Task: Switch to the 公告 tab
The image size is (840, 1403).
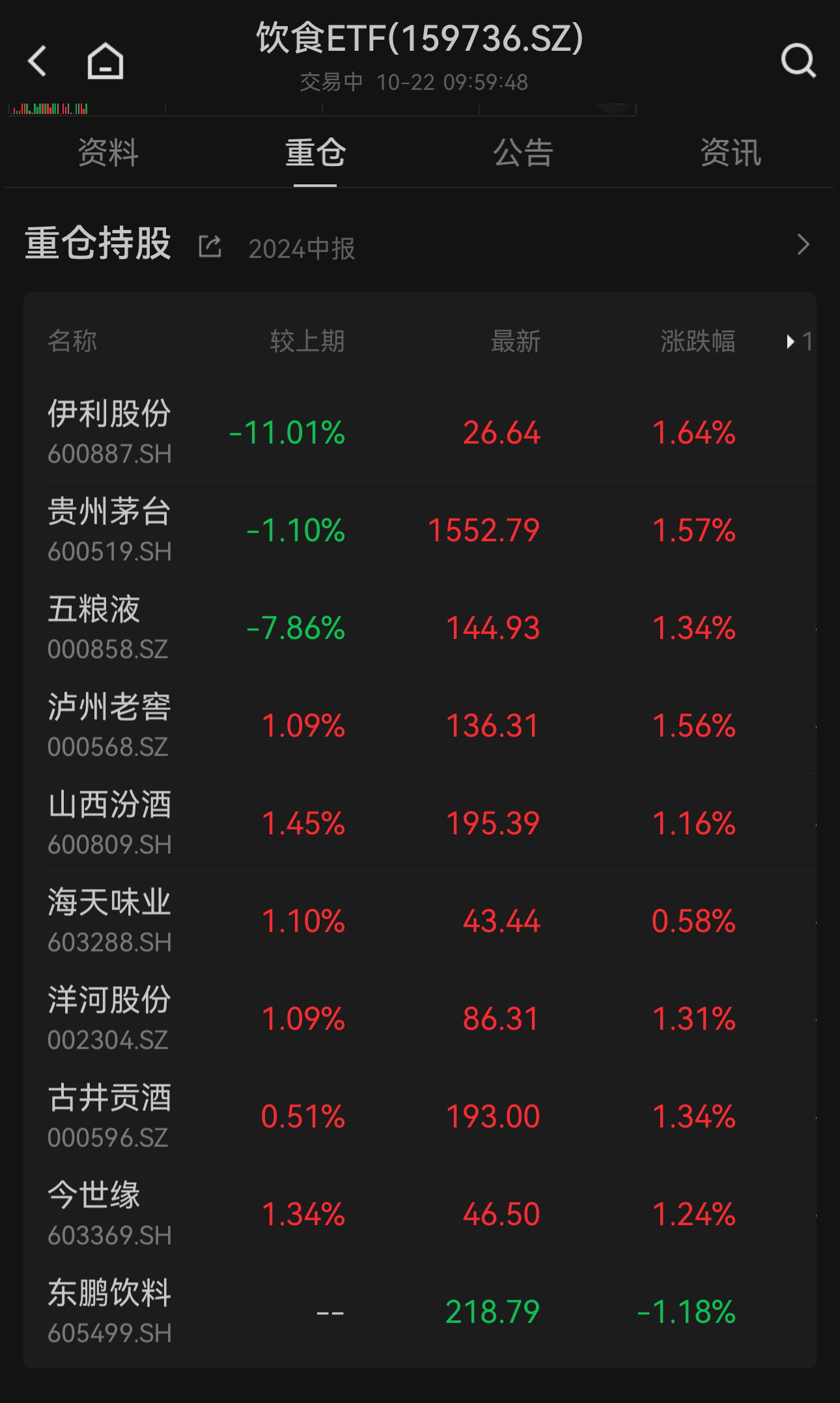Action: coord(523,153)
